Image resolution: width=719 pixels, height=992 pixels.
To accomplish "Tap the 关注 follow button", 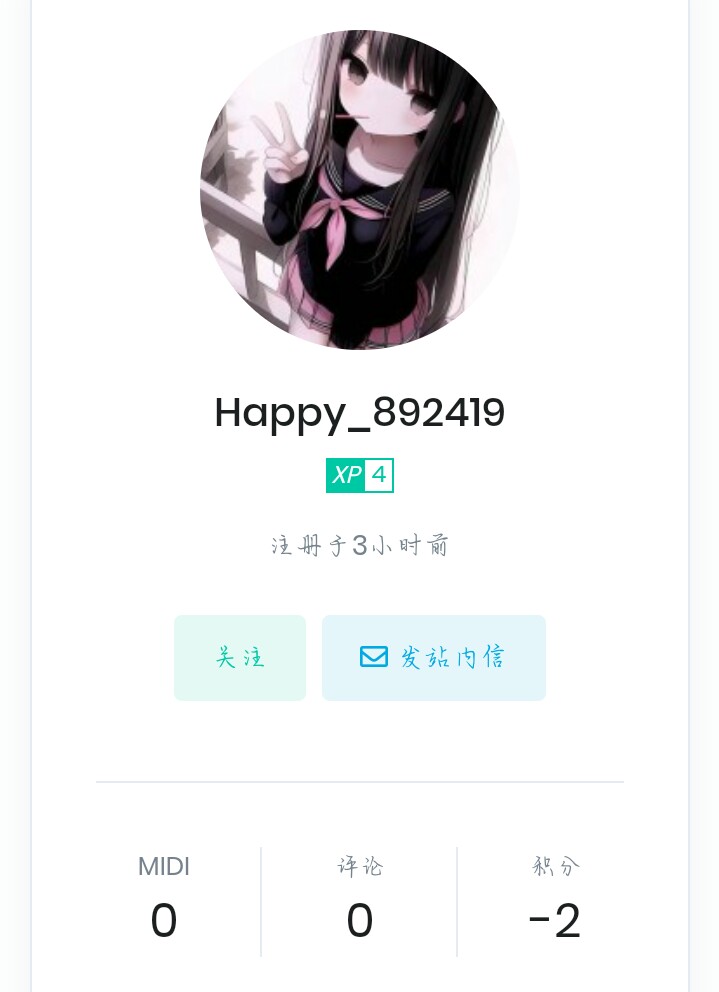I will coord(240,658).
